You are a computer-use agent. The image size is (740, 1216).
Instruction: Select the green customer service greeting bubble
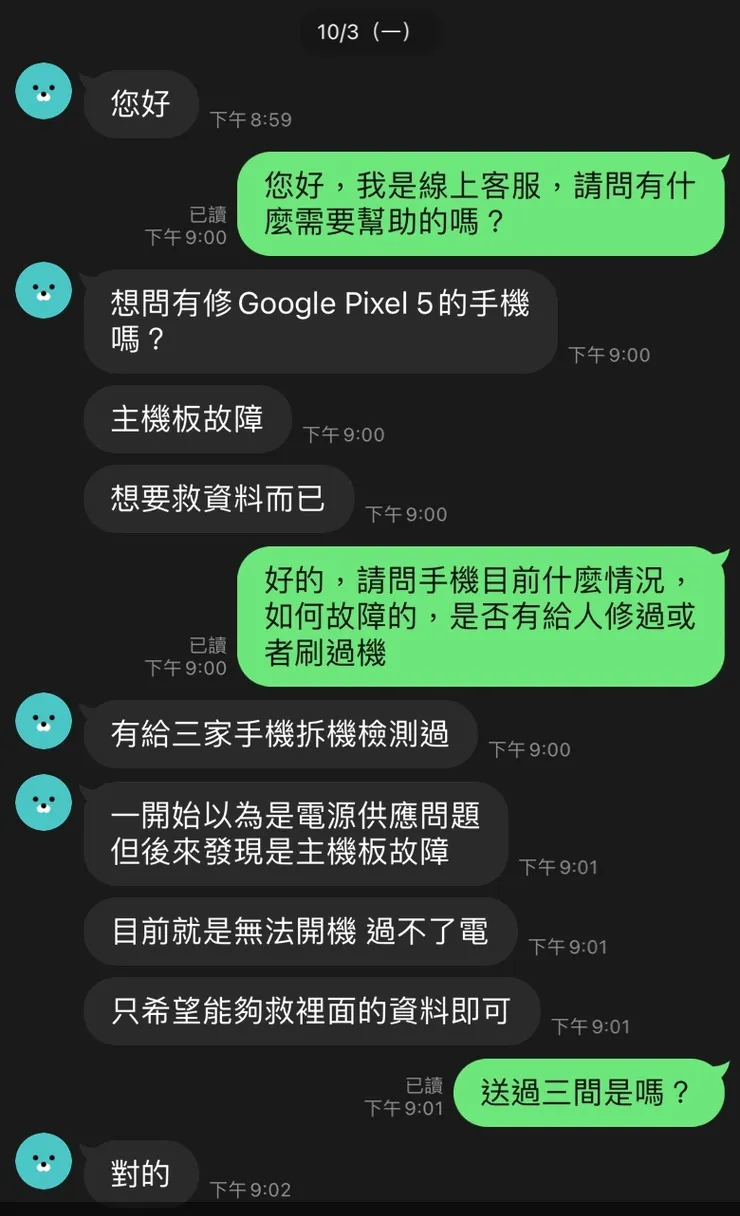[484, 205]
